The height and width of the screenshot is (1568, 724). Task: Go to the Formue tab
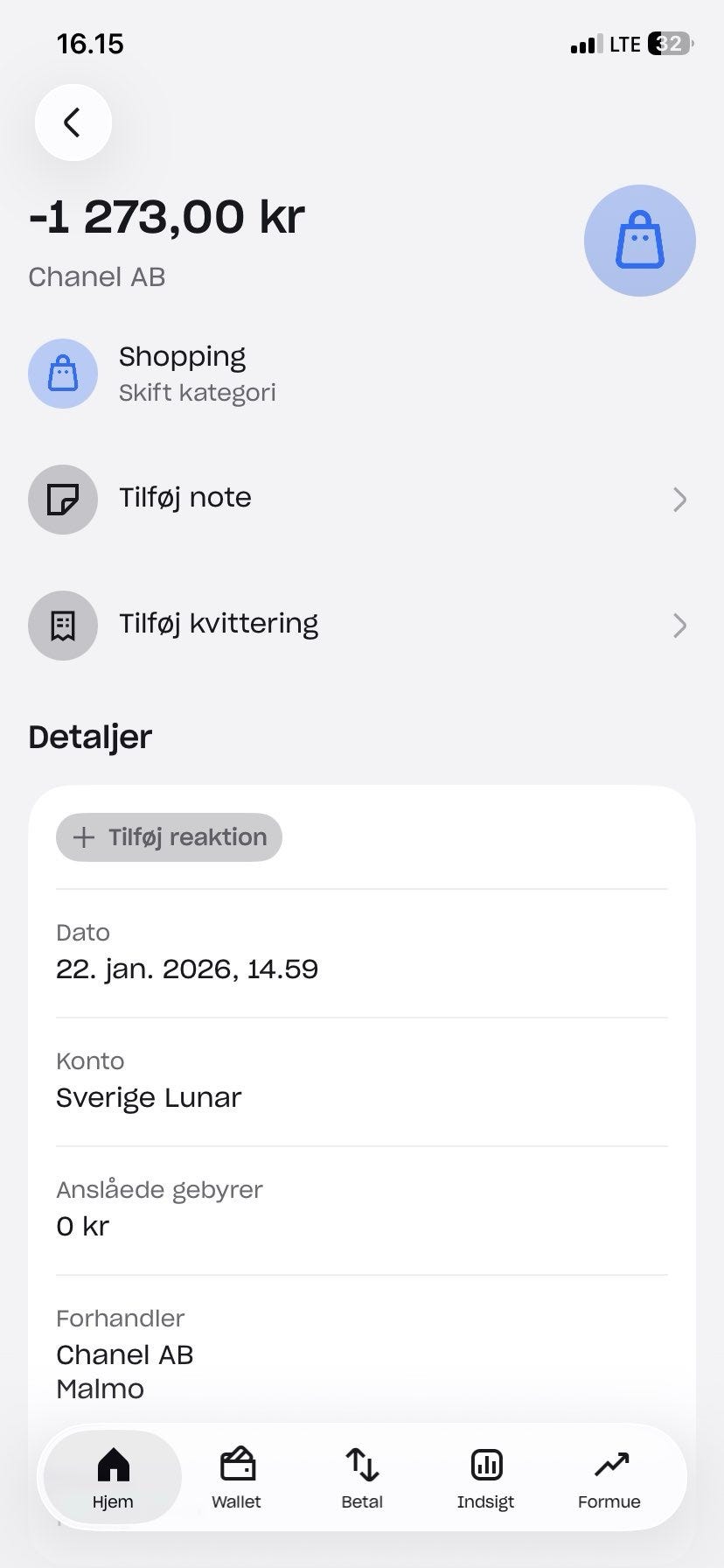click(609, 1477)
